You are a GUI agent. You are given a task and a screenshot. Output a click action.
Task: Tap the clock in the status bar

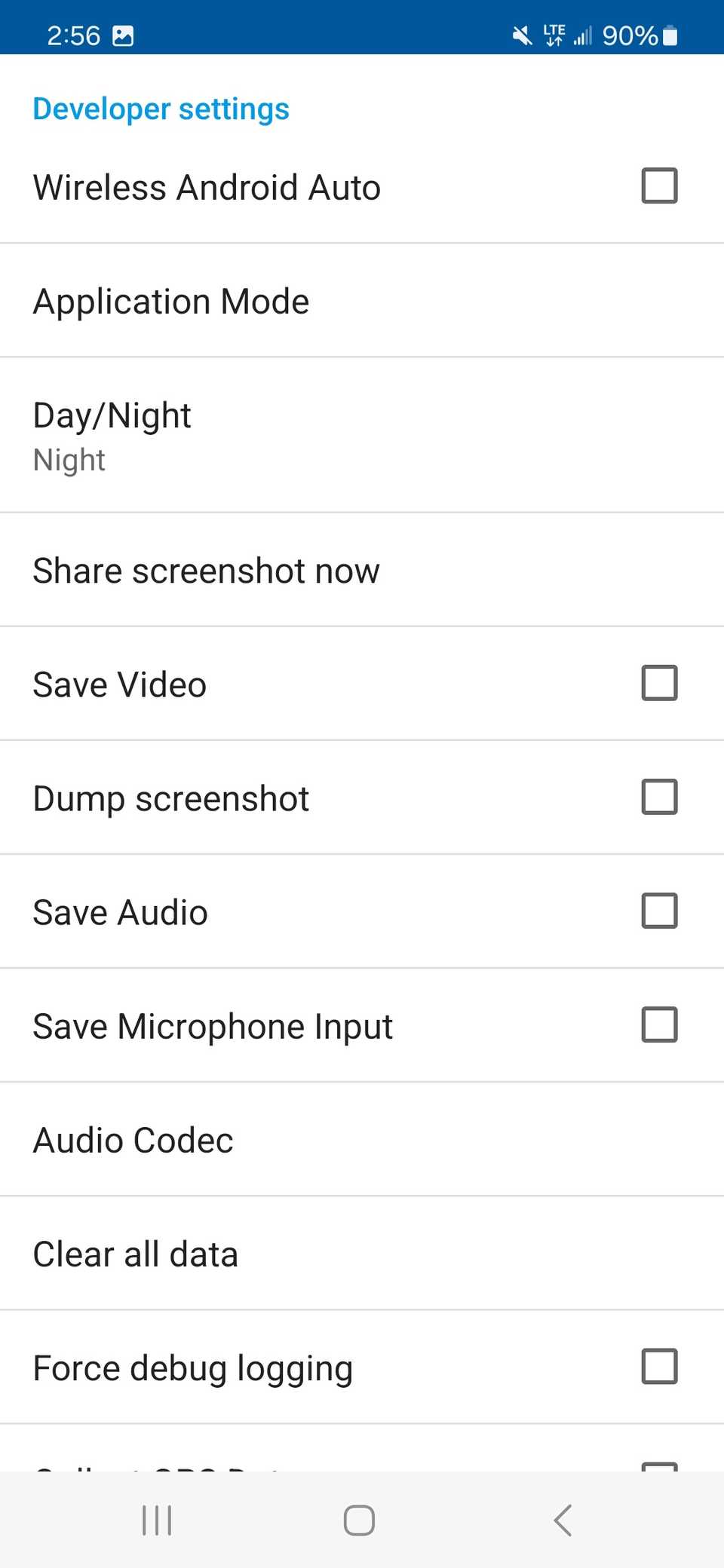[73, 35]
